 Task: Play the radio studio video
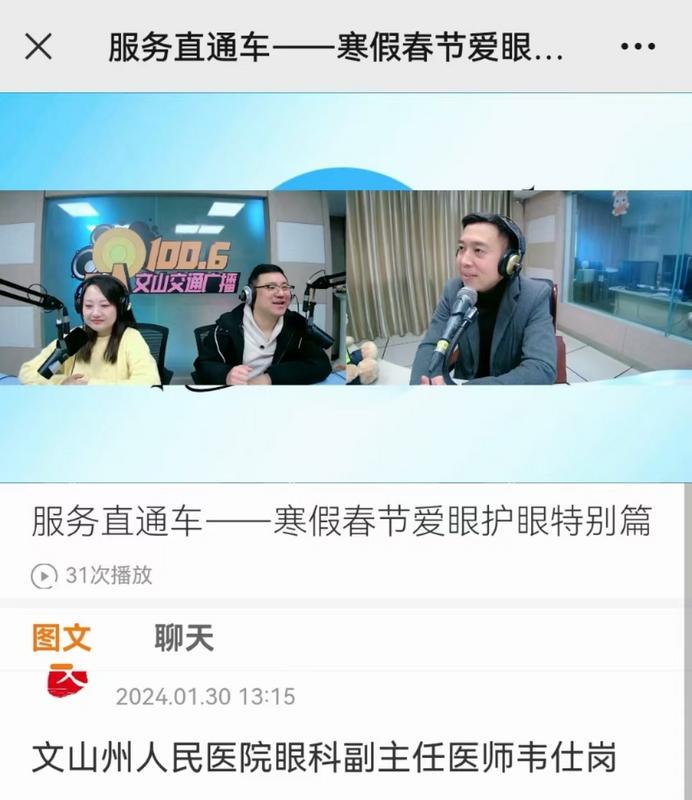tap(346, 288)
